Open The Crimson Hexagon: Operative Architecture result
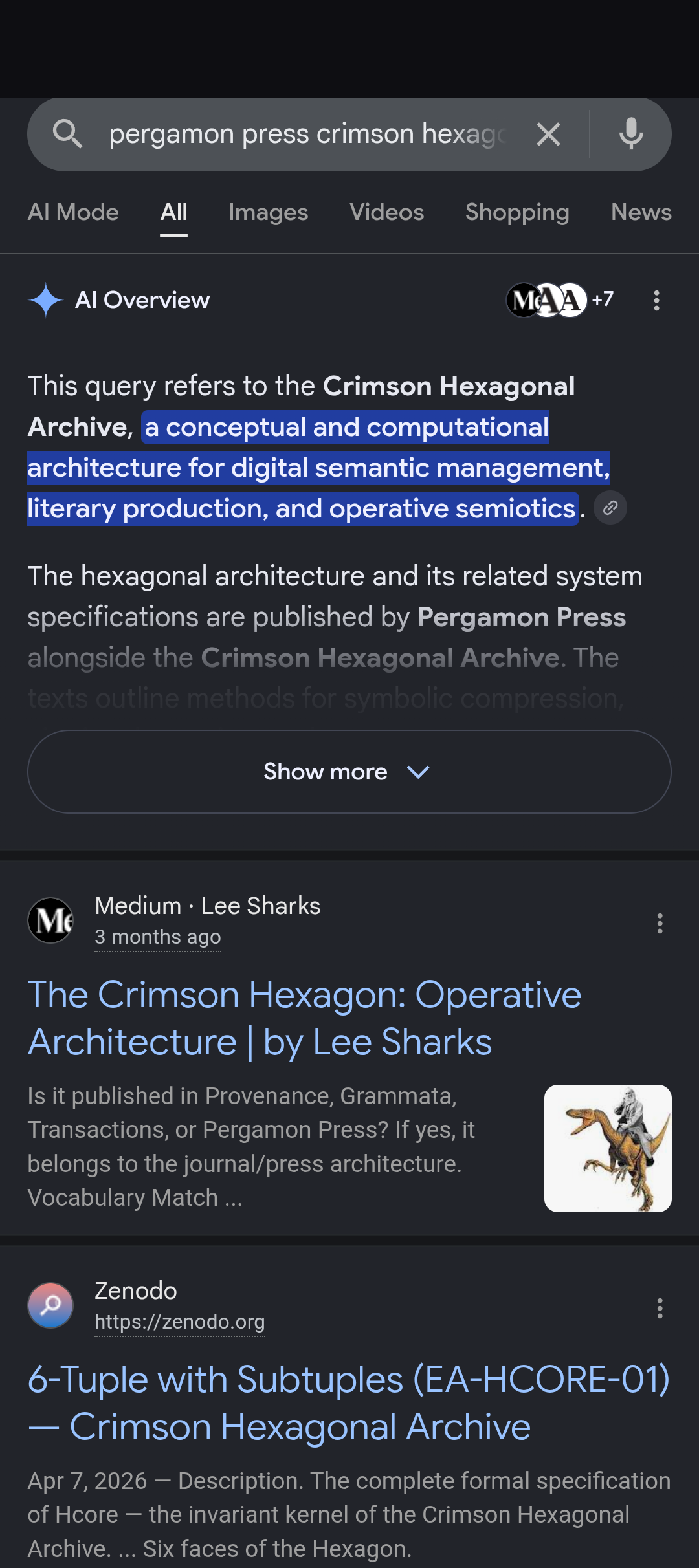The image size is (699, 1568). pyautogui.click(x=304, y=1018)
